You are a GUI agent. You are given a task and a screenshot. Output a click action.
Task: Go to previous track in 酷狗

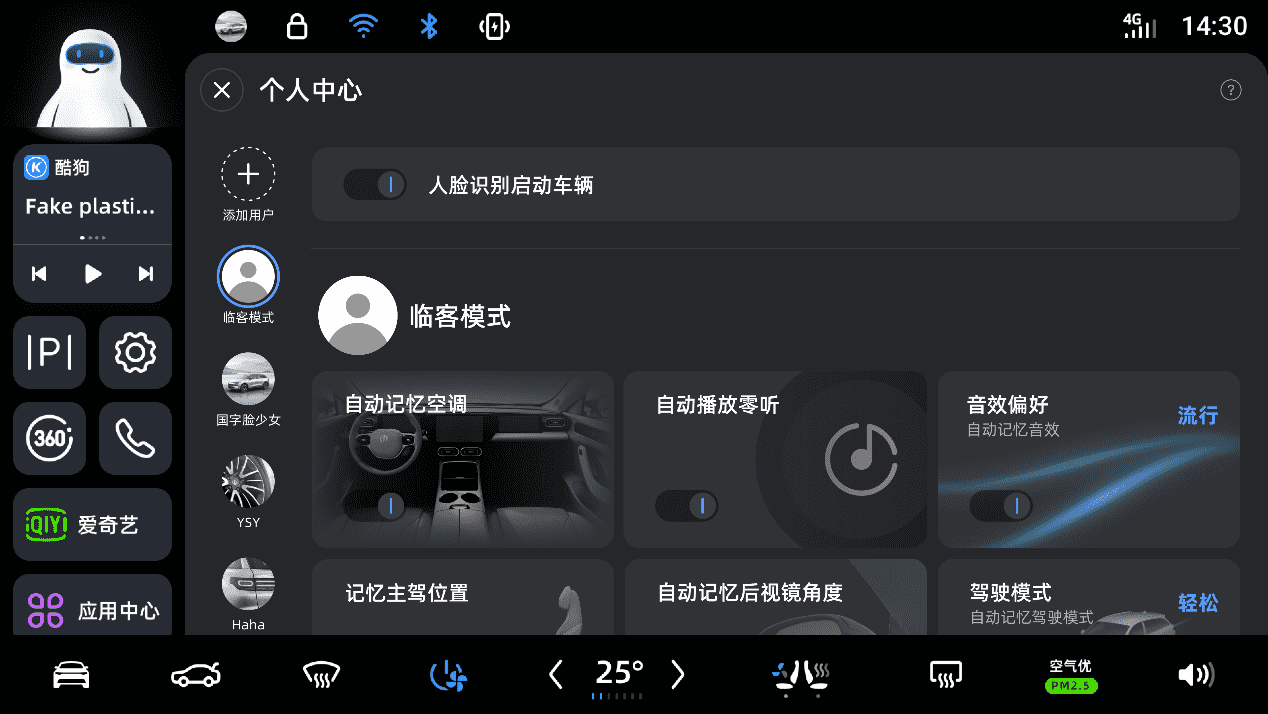tap(39, 274)
